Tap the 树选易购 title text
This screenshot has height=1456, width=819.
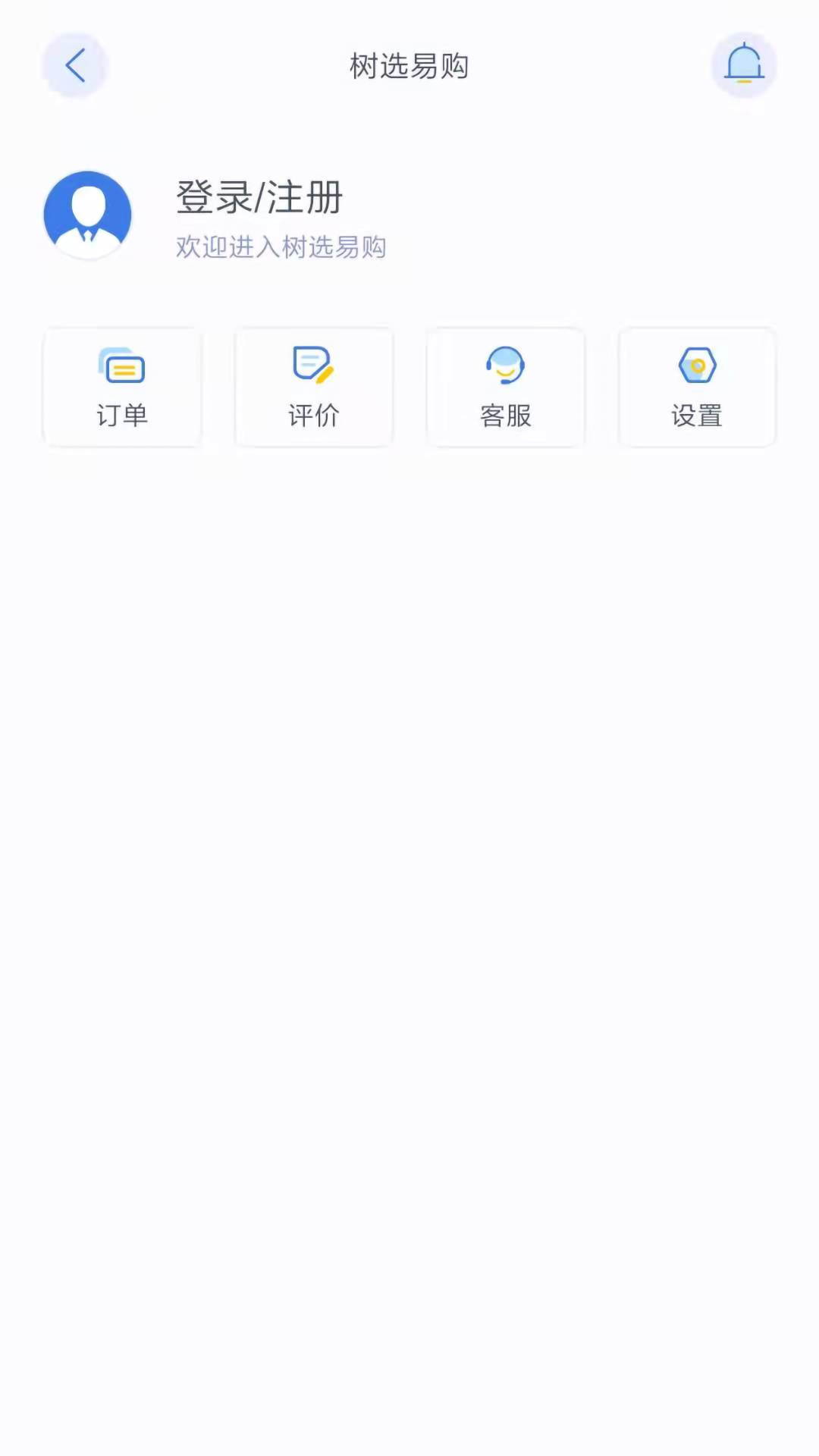pyautogui.click(x=409, y=65)
